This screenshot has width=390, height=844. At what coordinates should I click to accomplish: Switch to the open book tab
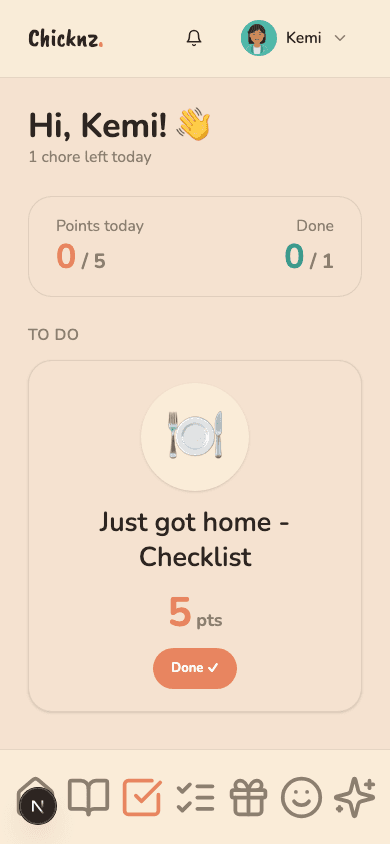point(88,797)
